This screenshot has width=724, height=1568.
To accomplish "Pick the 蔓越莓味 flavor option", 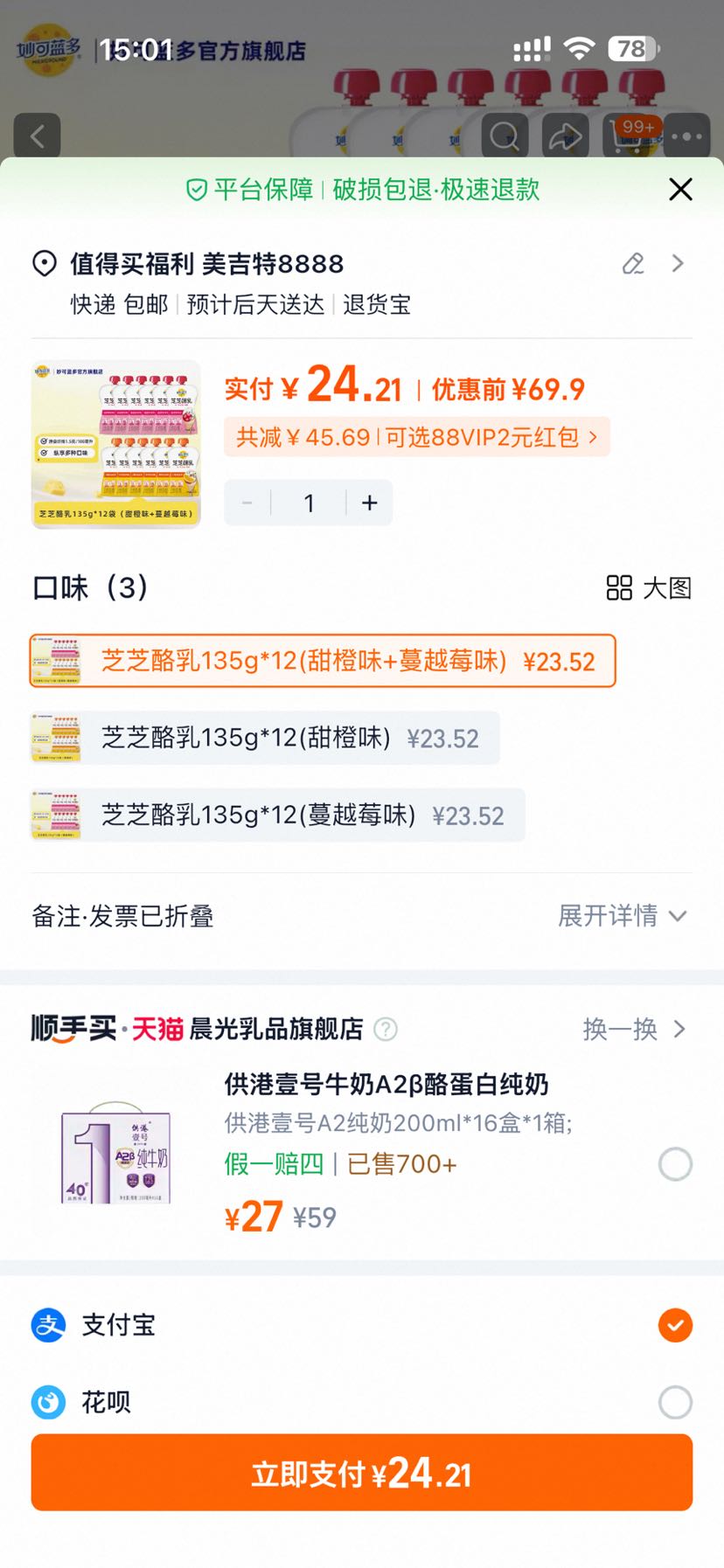I will tap(277, 815).
